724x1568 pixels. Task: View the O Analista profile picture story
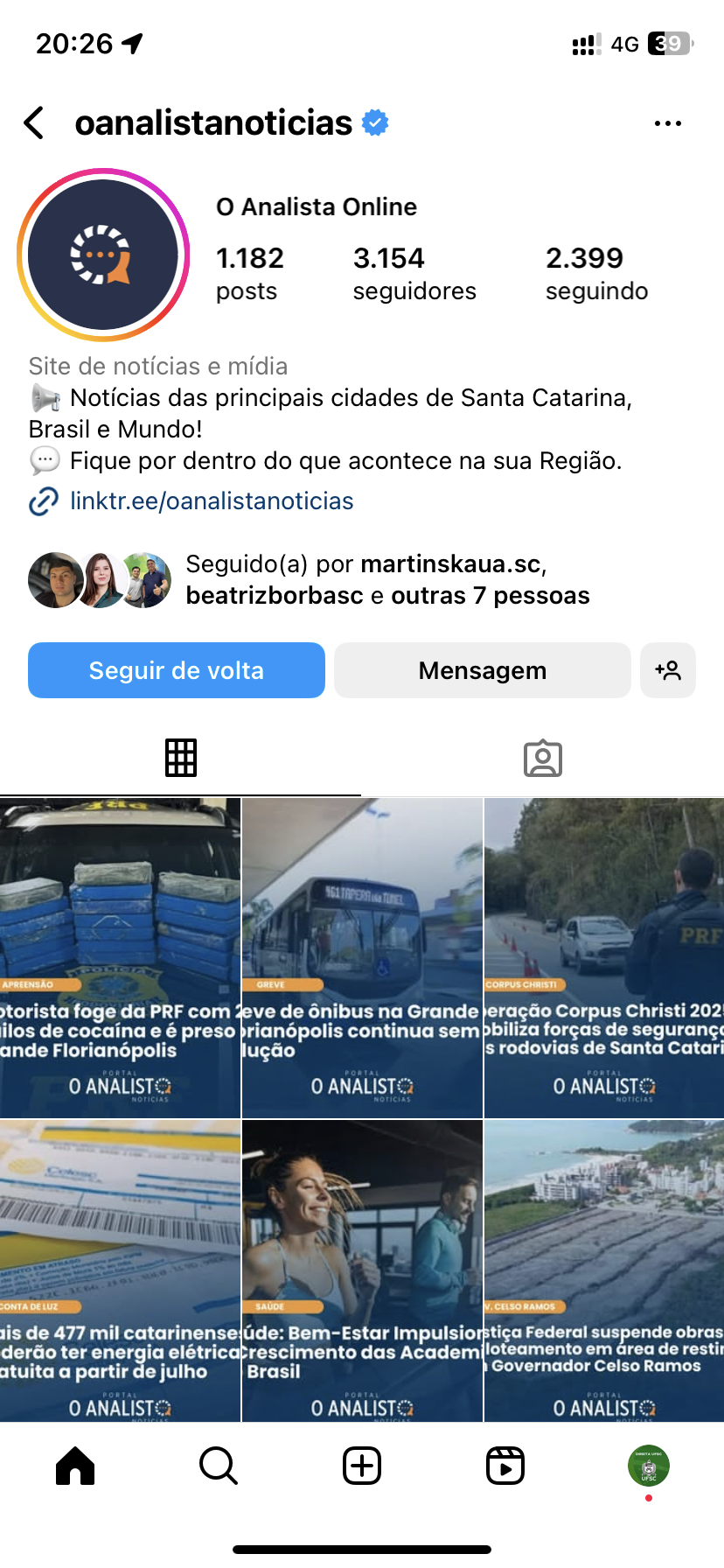coord(103,255)
